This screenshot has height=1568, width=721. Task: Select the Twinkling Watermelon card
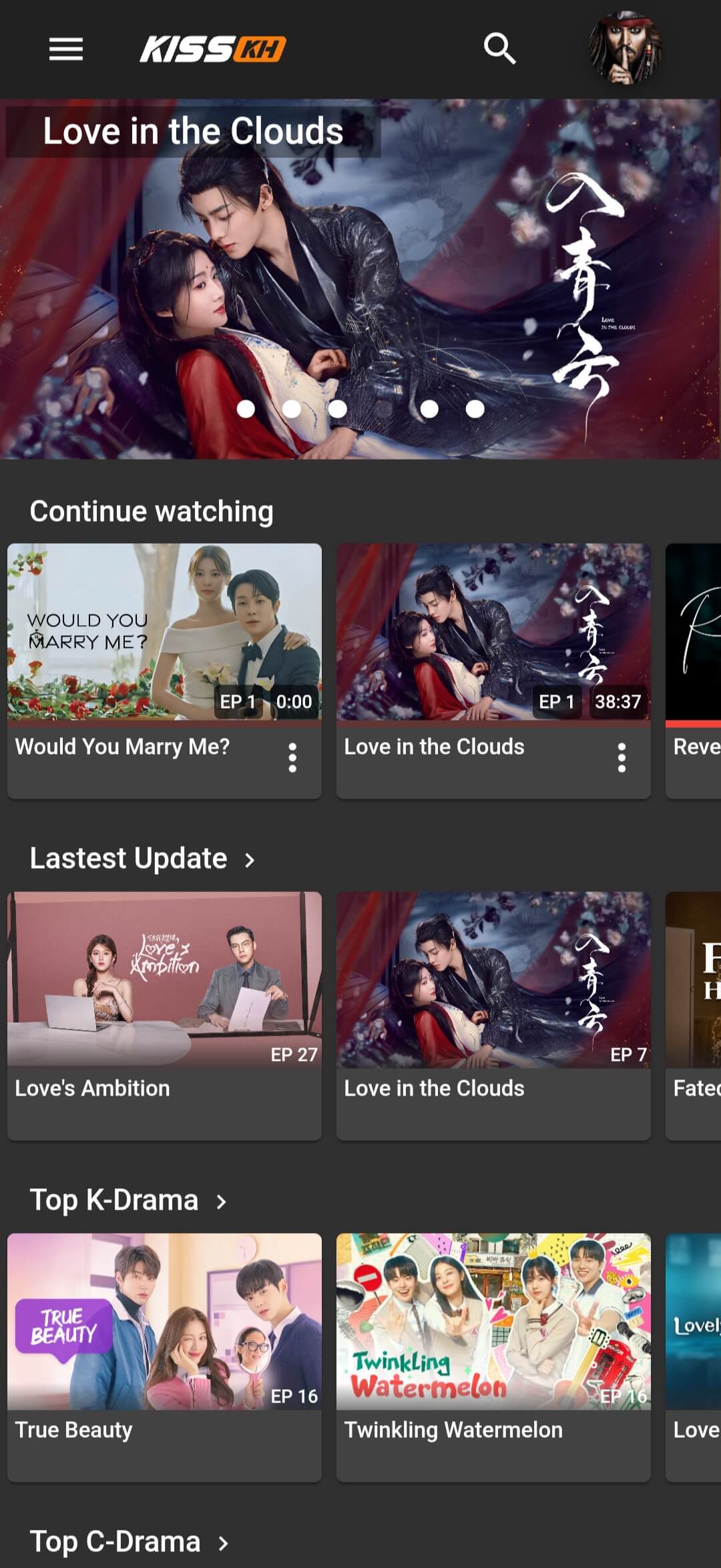pos(493,1322)
